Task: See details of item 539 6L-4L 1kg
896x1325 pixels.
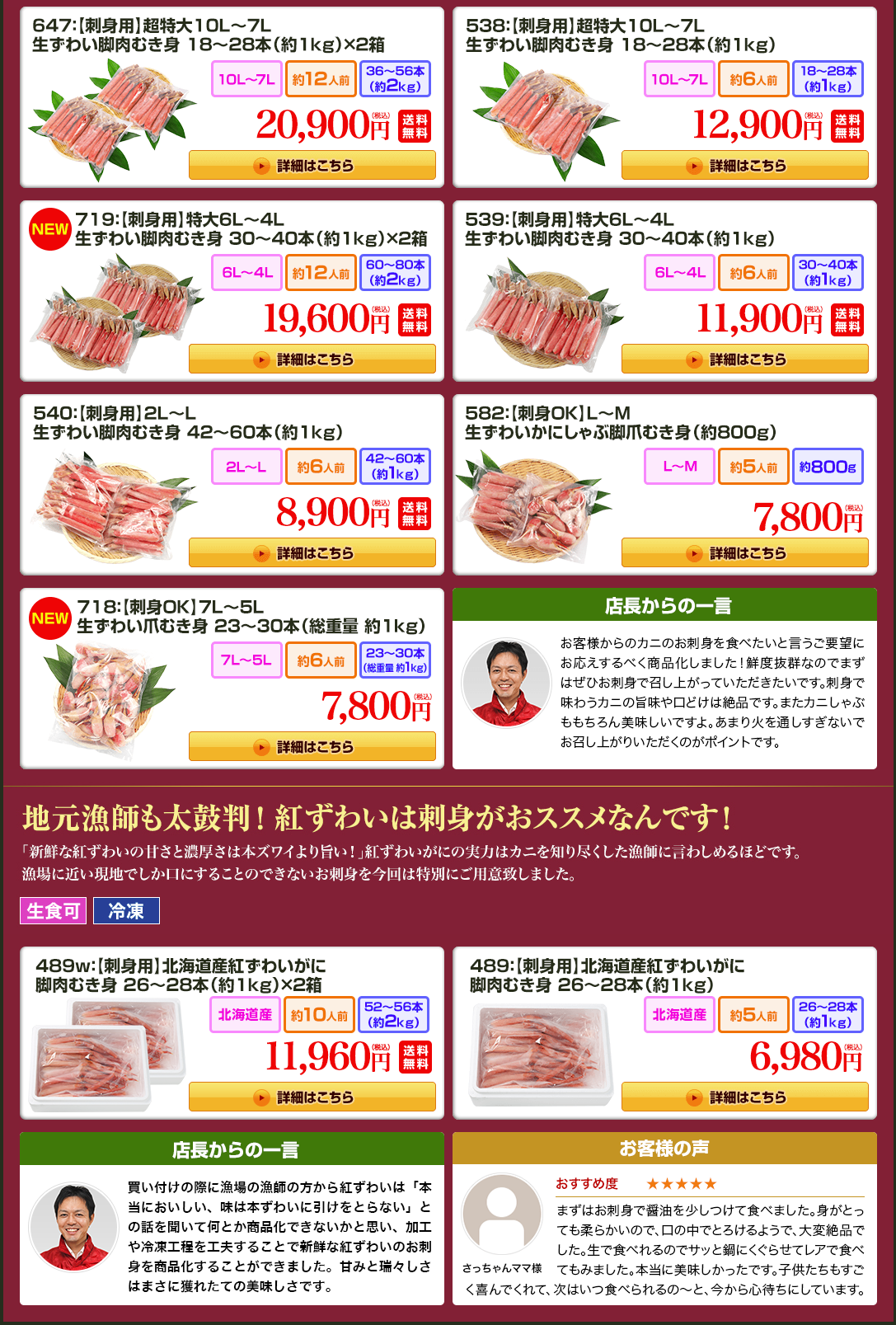Action: (744, 359)
